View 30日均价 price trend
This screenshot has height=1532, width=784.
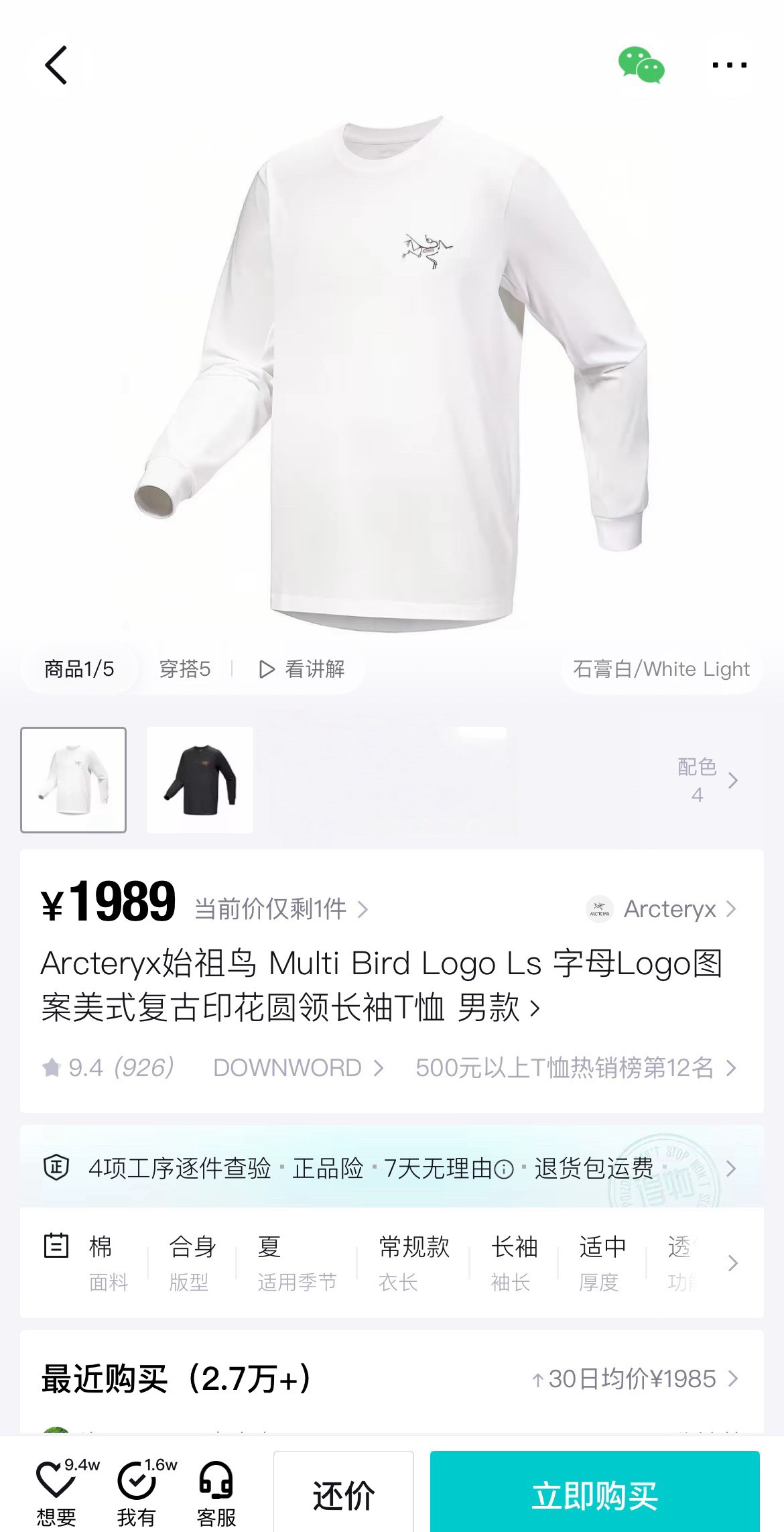pos(634,1378)
